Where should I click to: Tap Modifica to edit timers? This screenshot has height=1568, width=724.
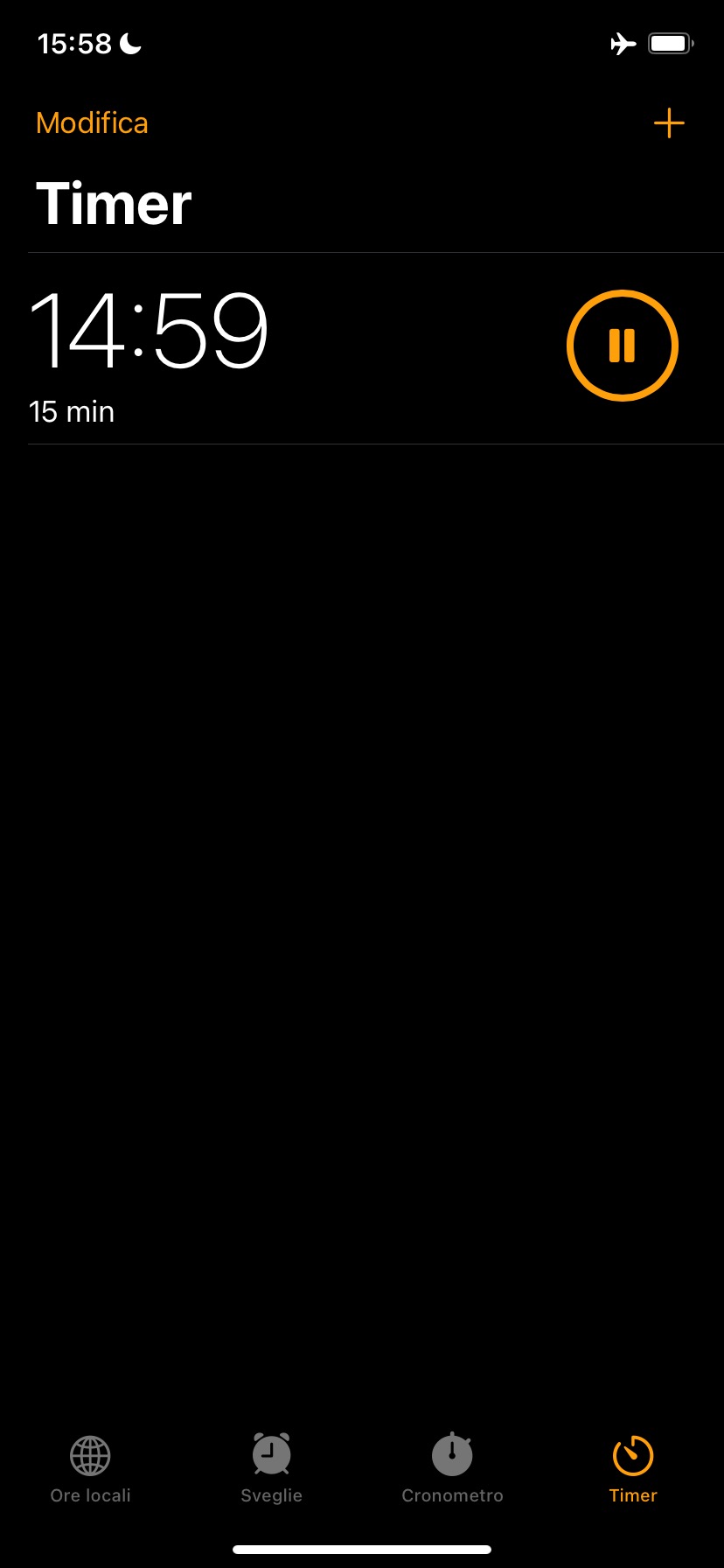(x=92, y=123)
